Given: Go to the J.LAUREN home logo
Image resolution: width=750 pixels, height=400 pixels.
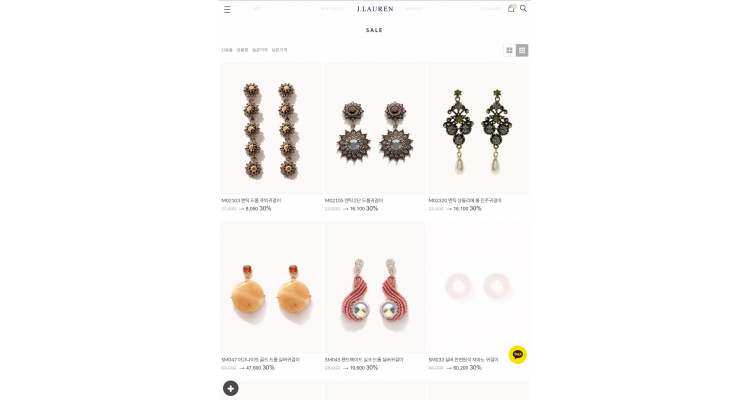Looking at the screenshot, I should (x=375, y=9).
